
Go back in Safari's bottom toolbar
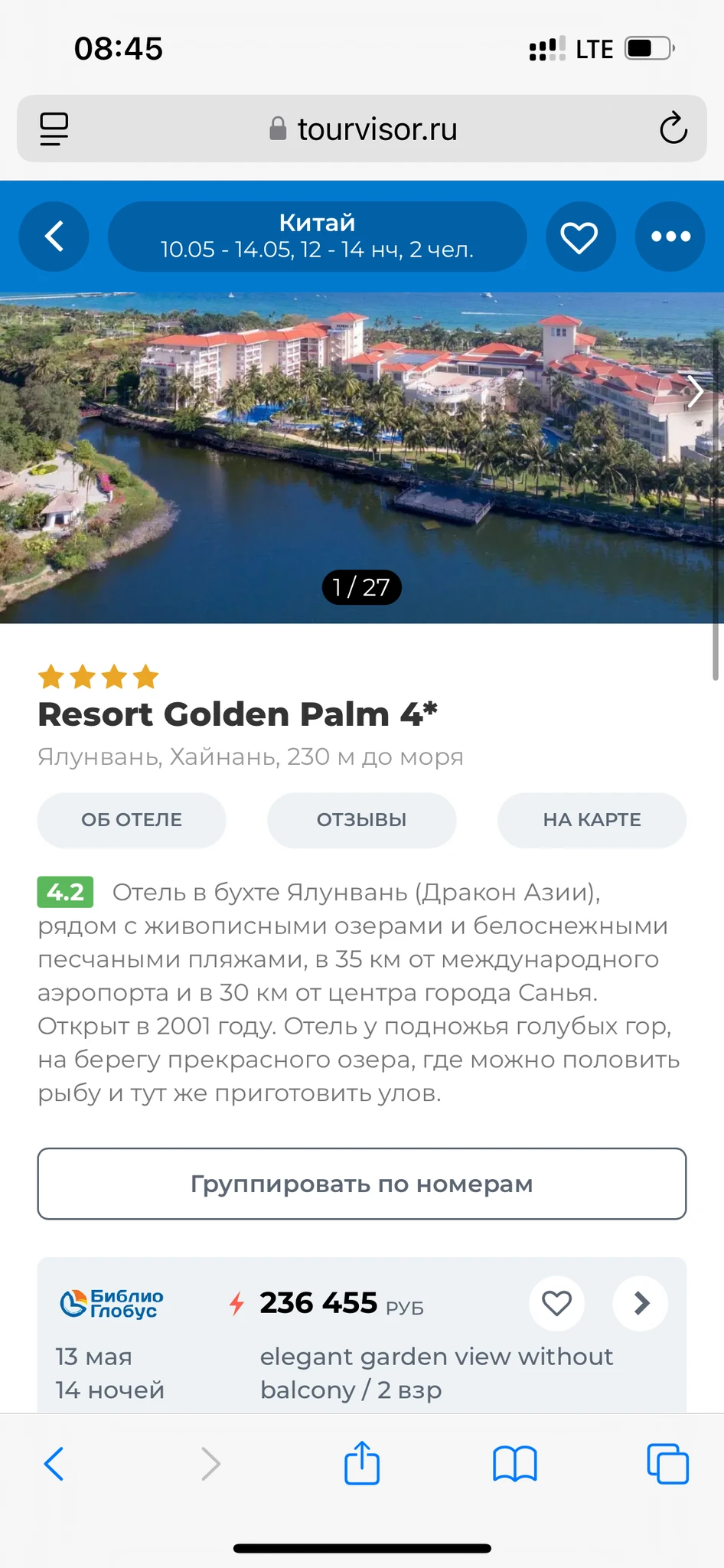coord(54,1464)
